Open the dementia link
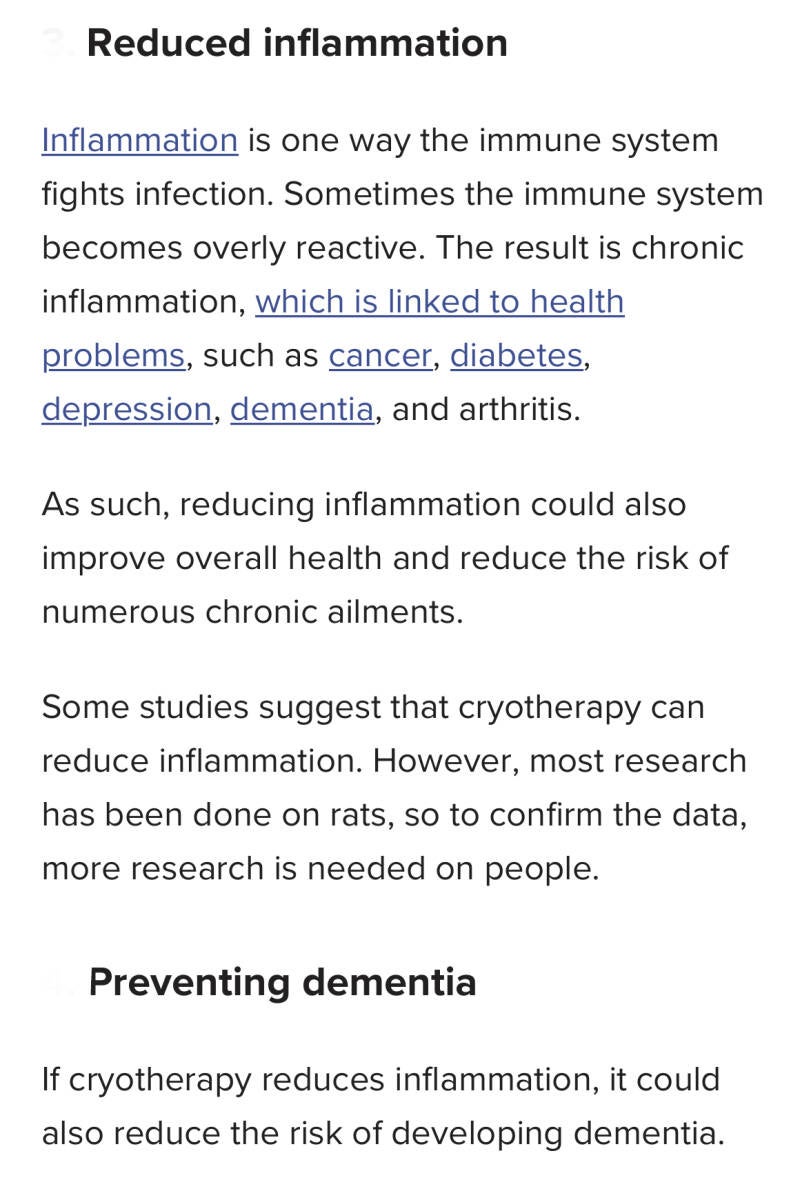The height and width of the screenshot is (1200, 800). click(301, 409)
